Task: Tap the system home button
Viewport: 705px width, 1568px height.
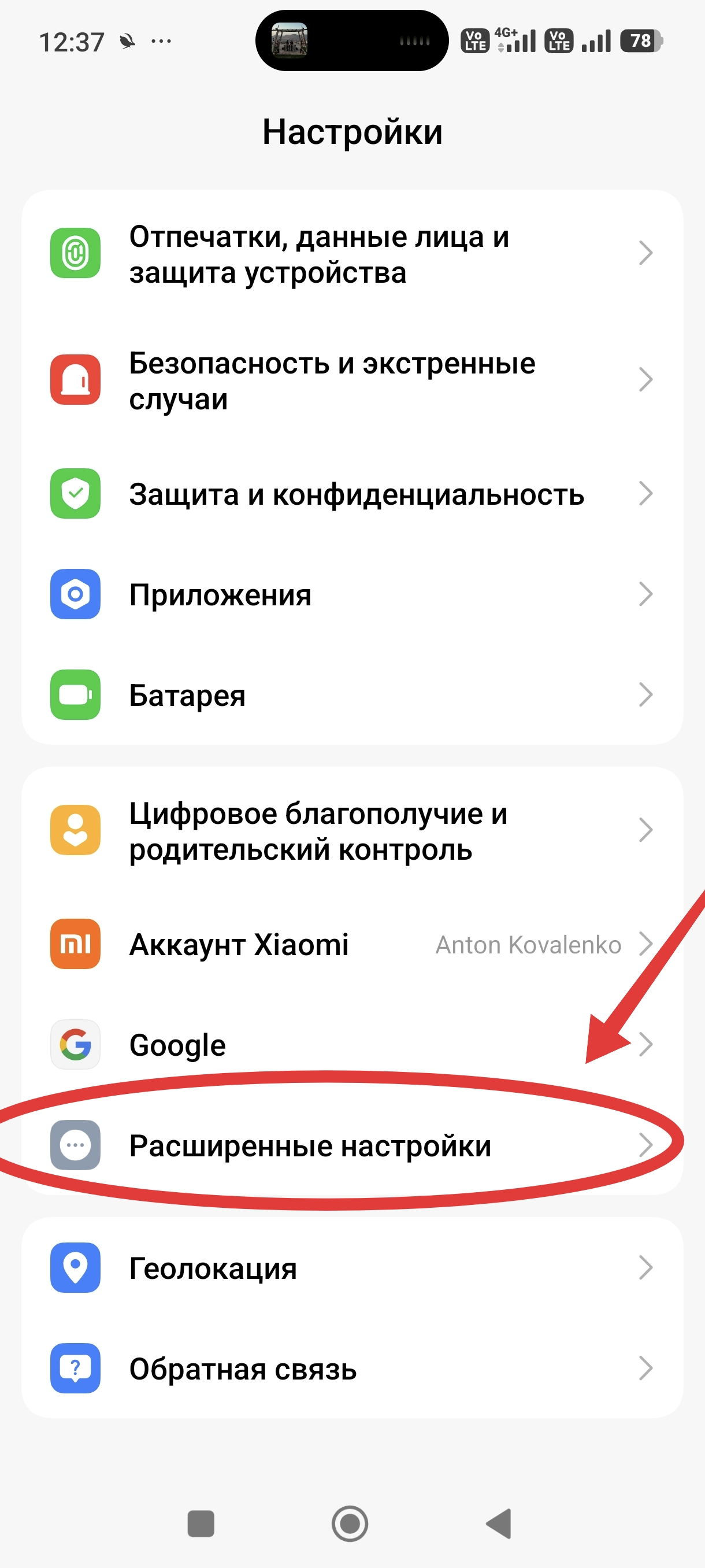Action: (350, 1523)
